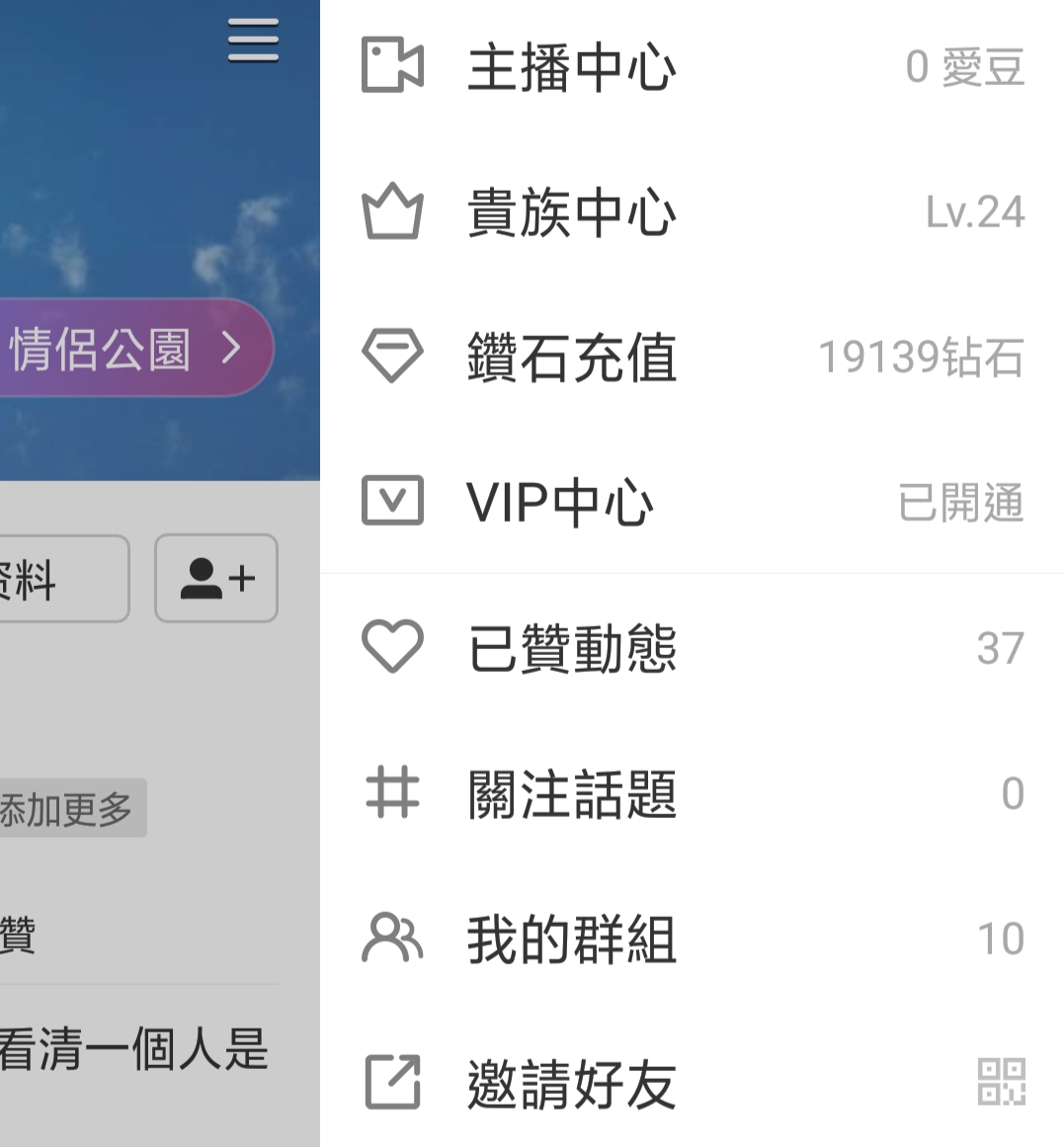Screen dimensions: 1064x1147
Task: Tap the add friend person icon
Action: pos(216,579)
